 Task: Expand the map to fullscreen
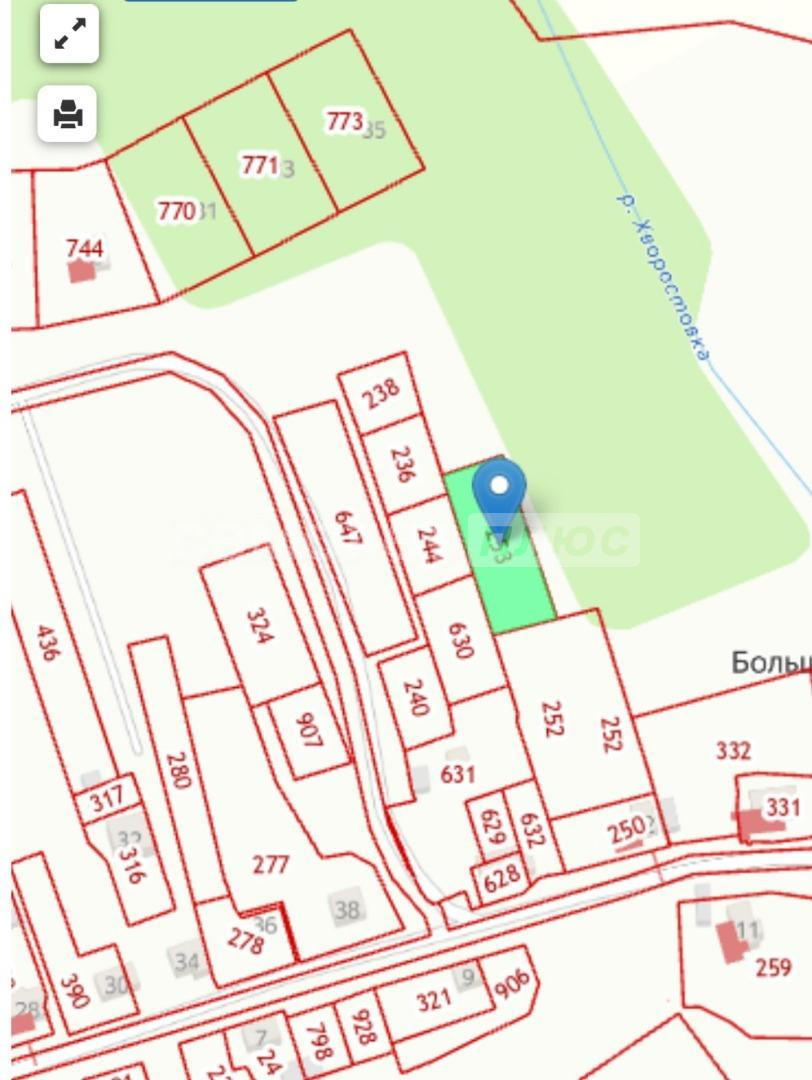tap(69, 34)
